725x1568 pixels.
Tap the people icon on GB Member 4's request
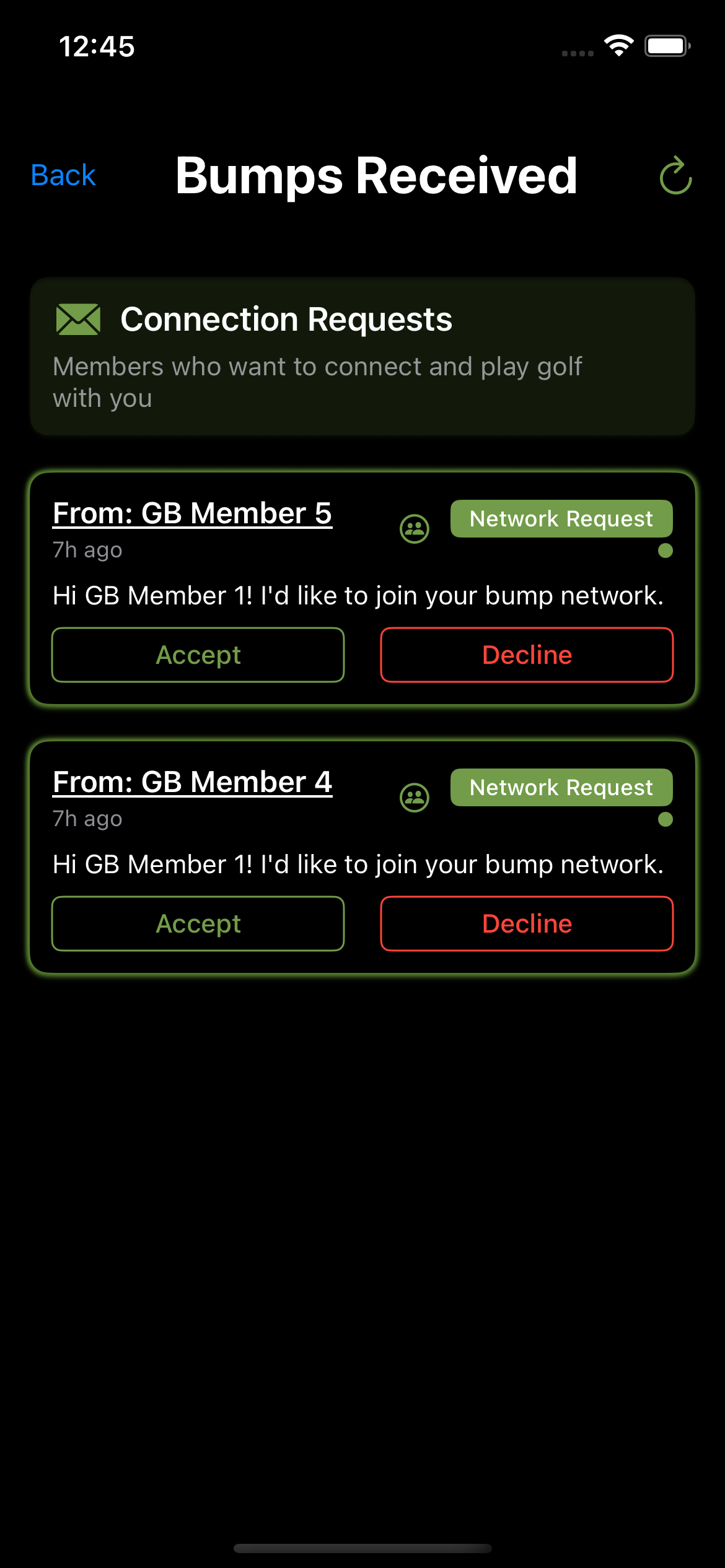tap(413, 798)
